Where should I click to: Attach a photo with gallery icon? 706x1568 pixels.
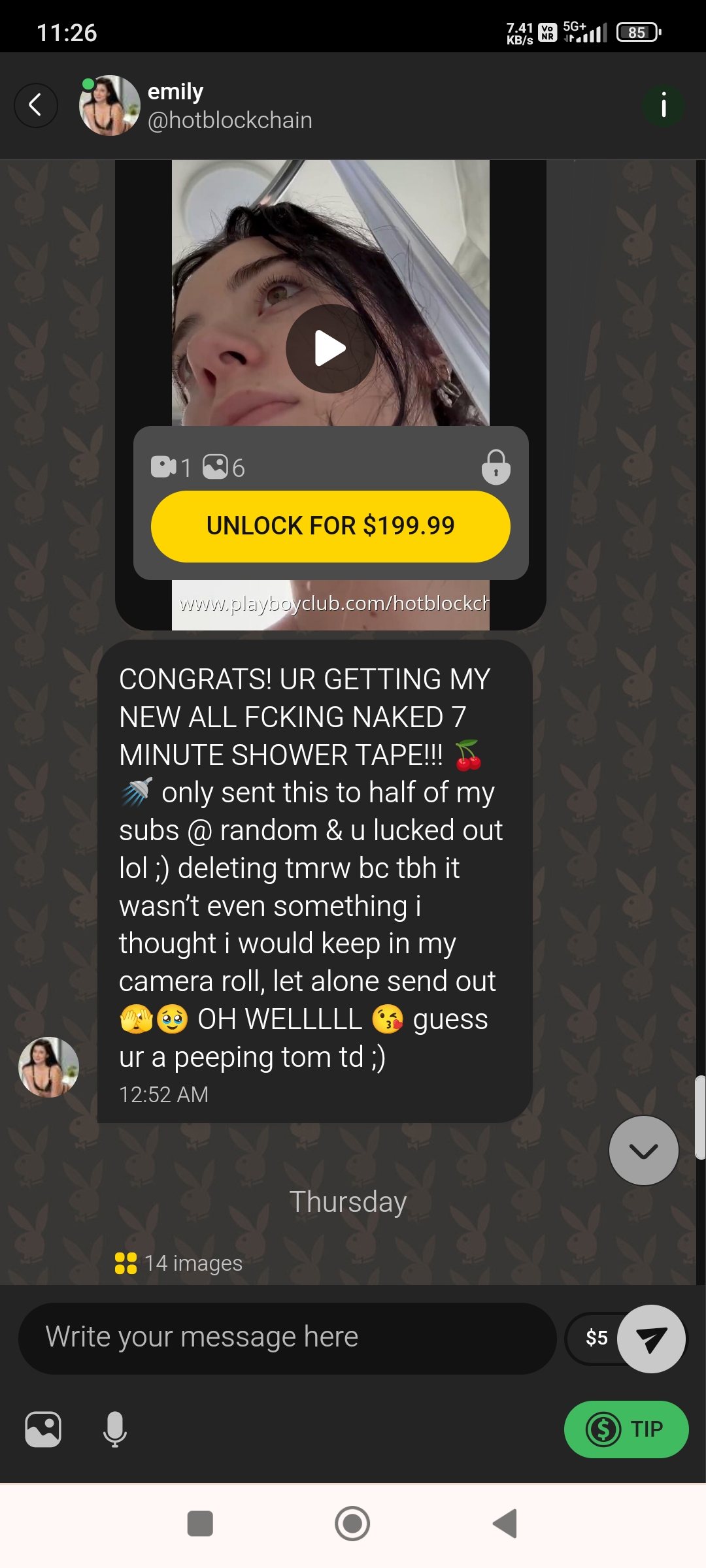click(43, 1429)
